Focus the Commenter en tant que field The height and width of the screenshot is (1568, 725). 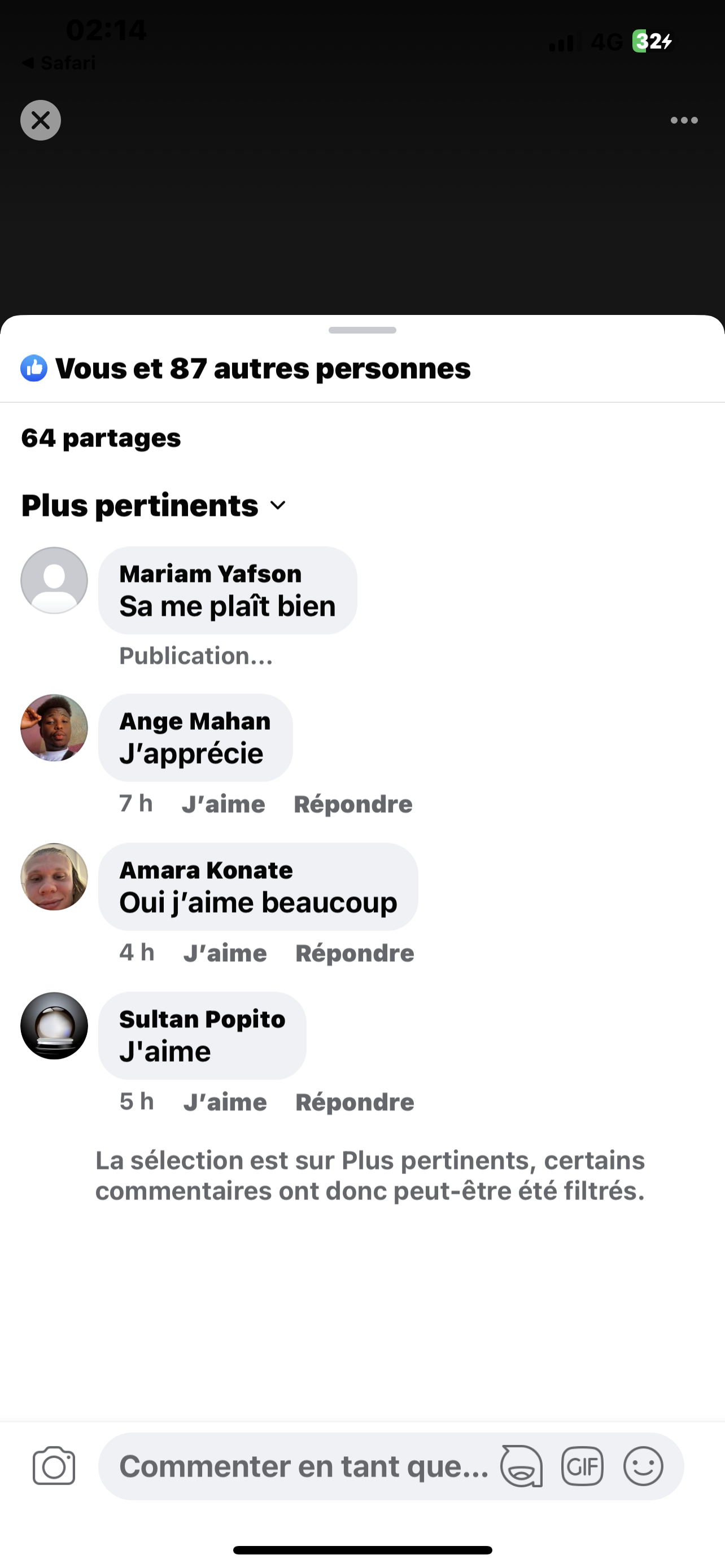point(303,1466)
